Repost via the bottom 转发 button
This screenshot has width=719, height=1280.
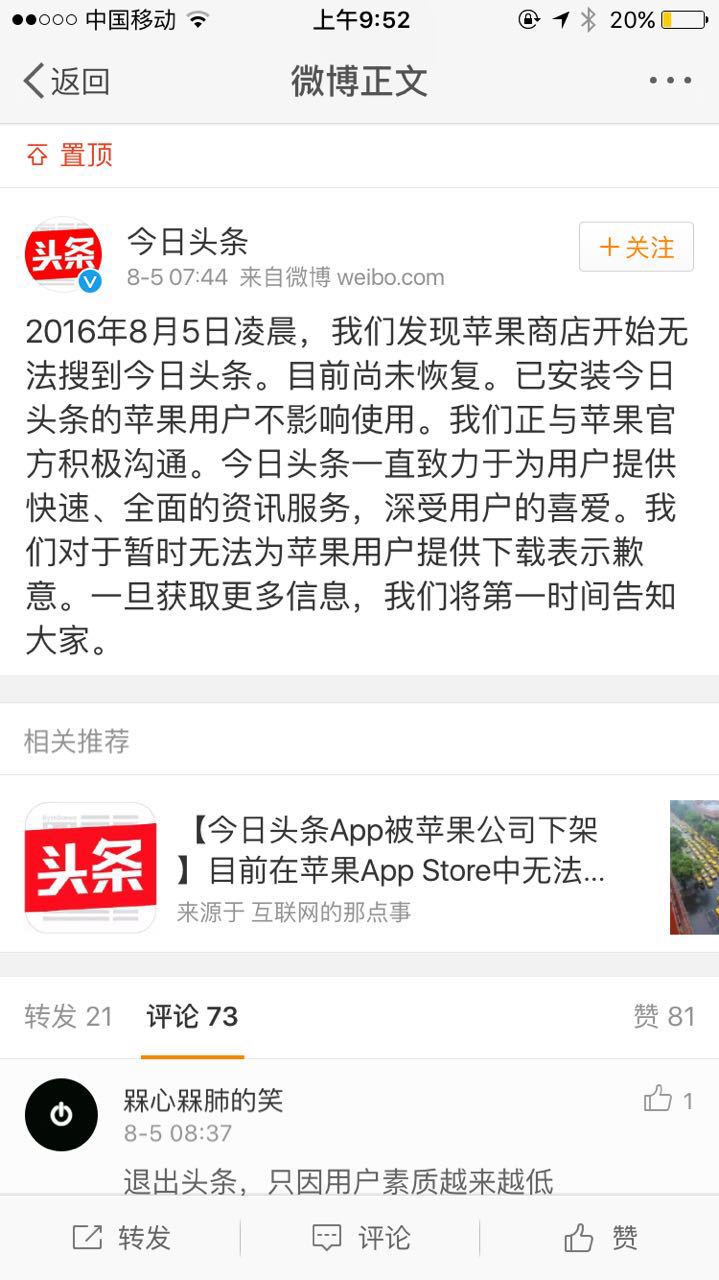[120, 1238]
